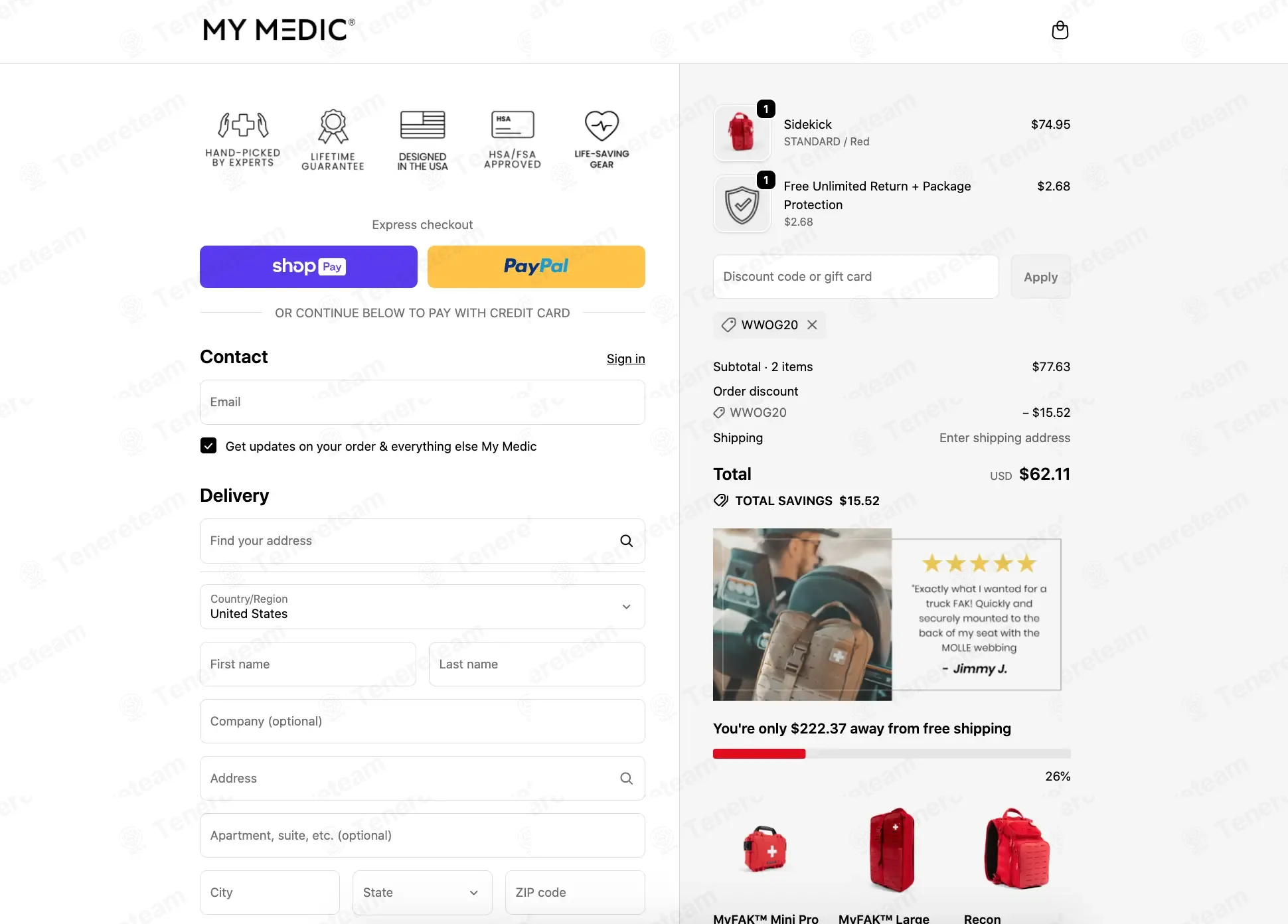Tap the Find your address field

point(412,541)
